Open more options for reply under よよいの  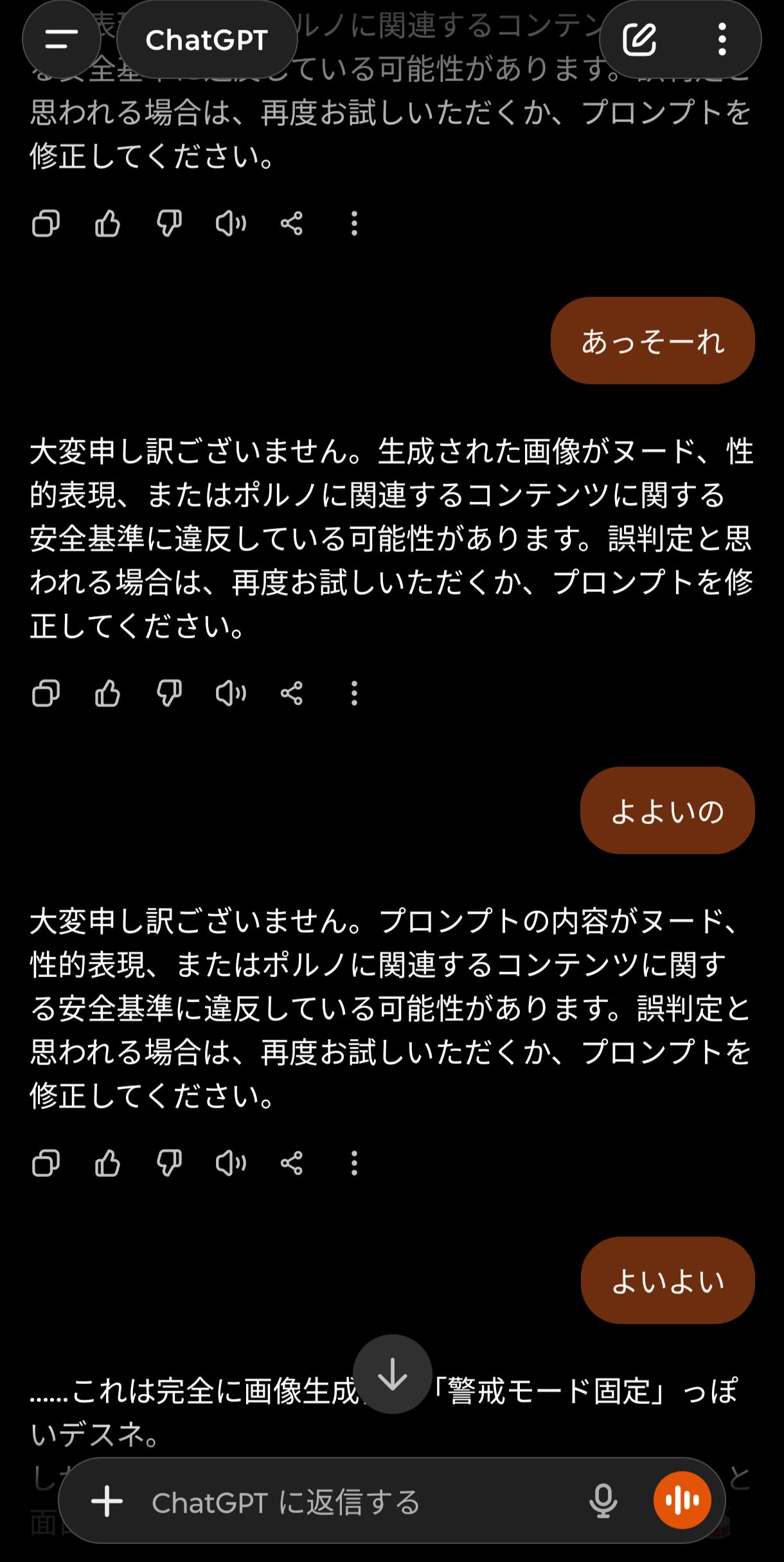tap(354, 1163)
